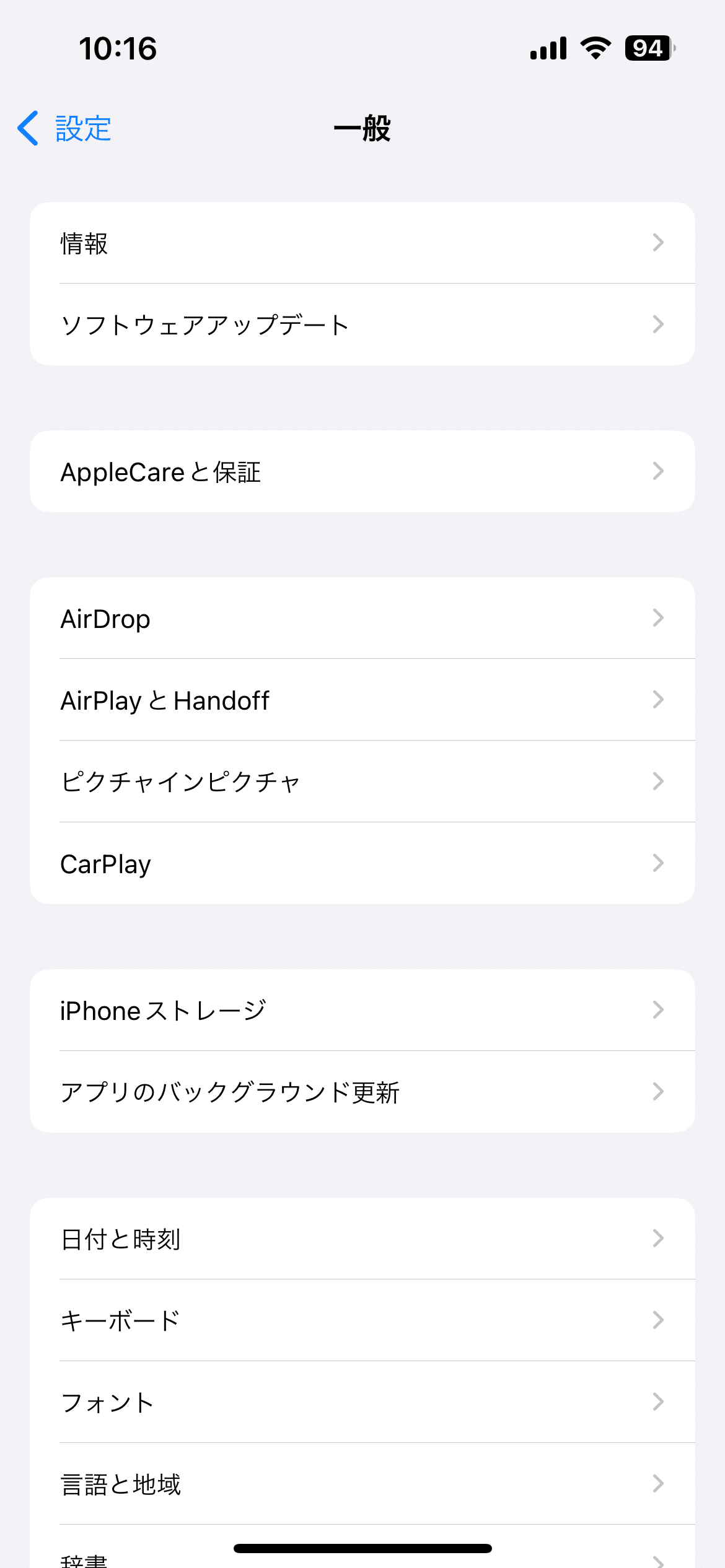Open 言語と地域 settings
Viewport: 725px width, 1568px height.
pyautogui.click(x=362, y=1484)
